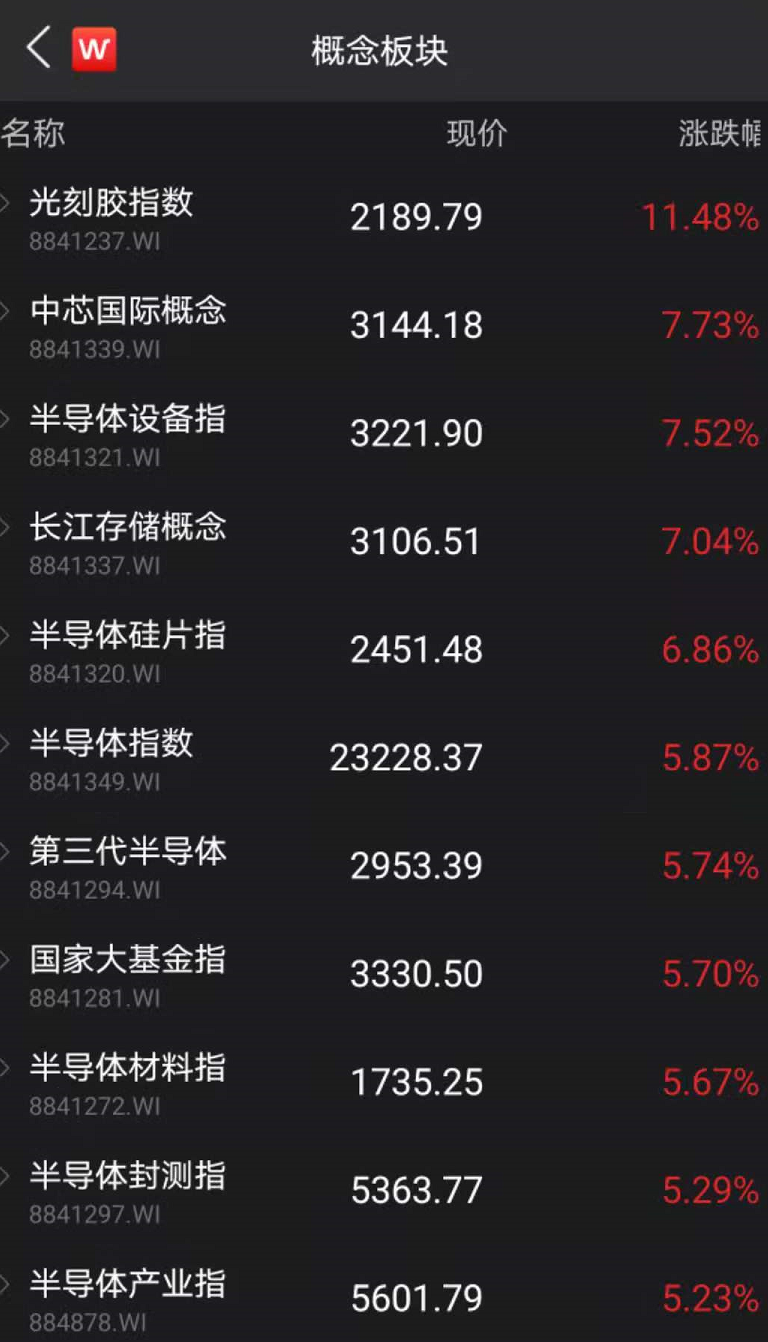768x1342 pixels.
Task: Go back using the top-left arrow
Action: pyautogui.click(x=38, y=48)
